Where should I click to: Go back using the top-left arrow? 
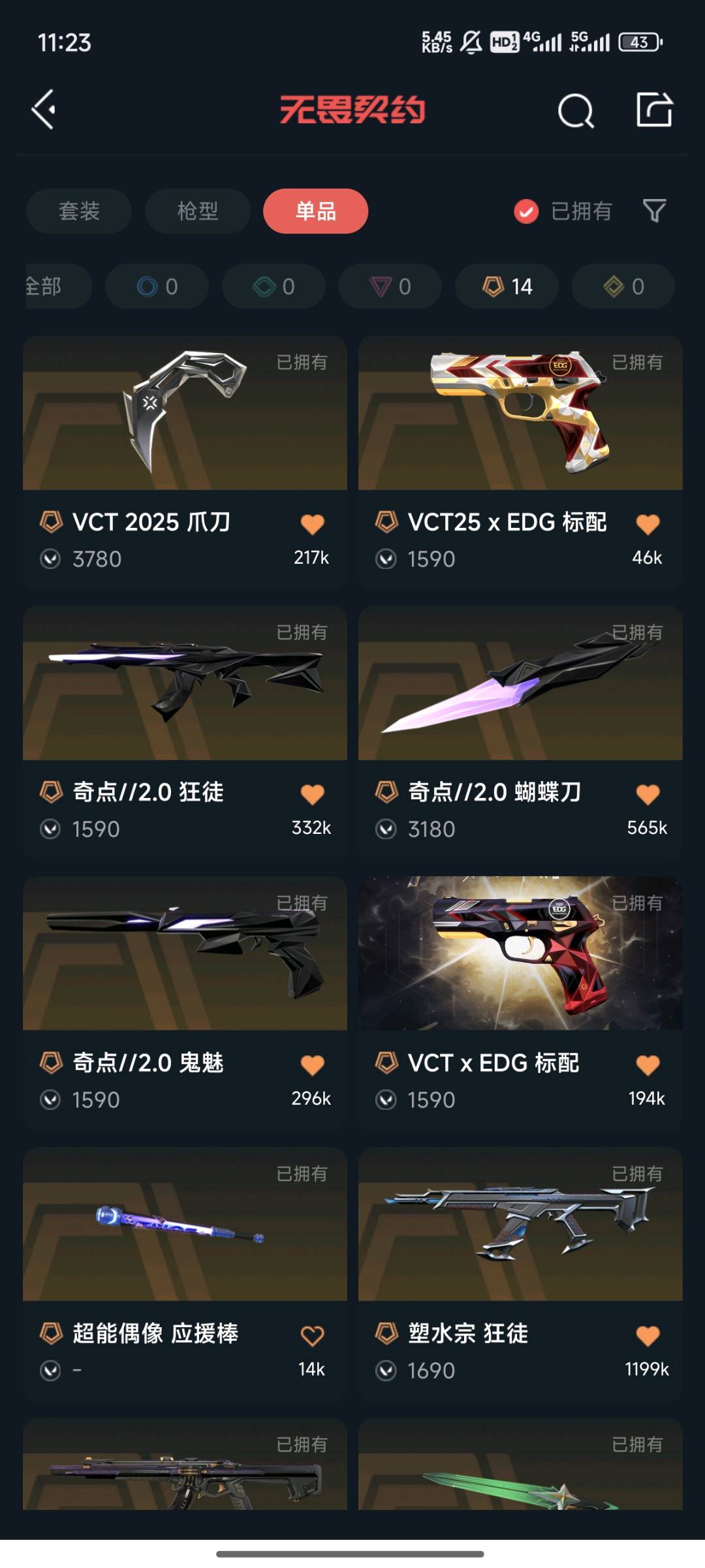click(44, 110)
